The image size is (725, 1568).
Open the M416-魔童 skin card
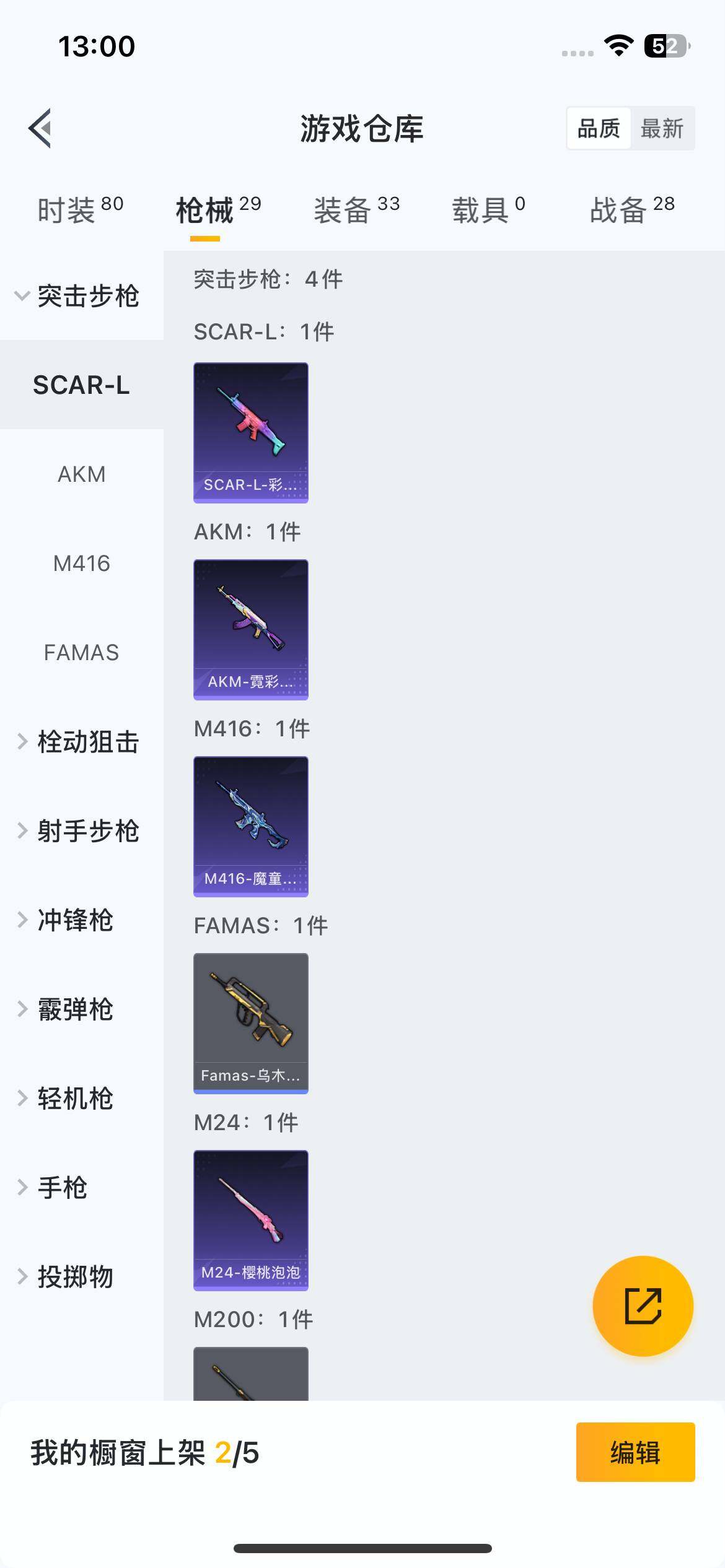[x=251, y=826]
